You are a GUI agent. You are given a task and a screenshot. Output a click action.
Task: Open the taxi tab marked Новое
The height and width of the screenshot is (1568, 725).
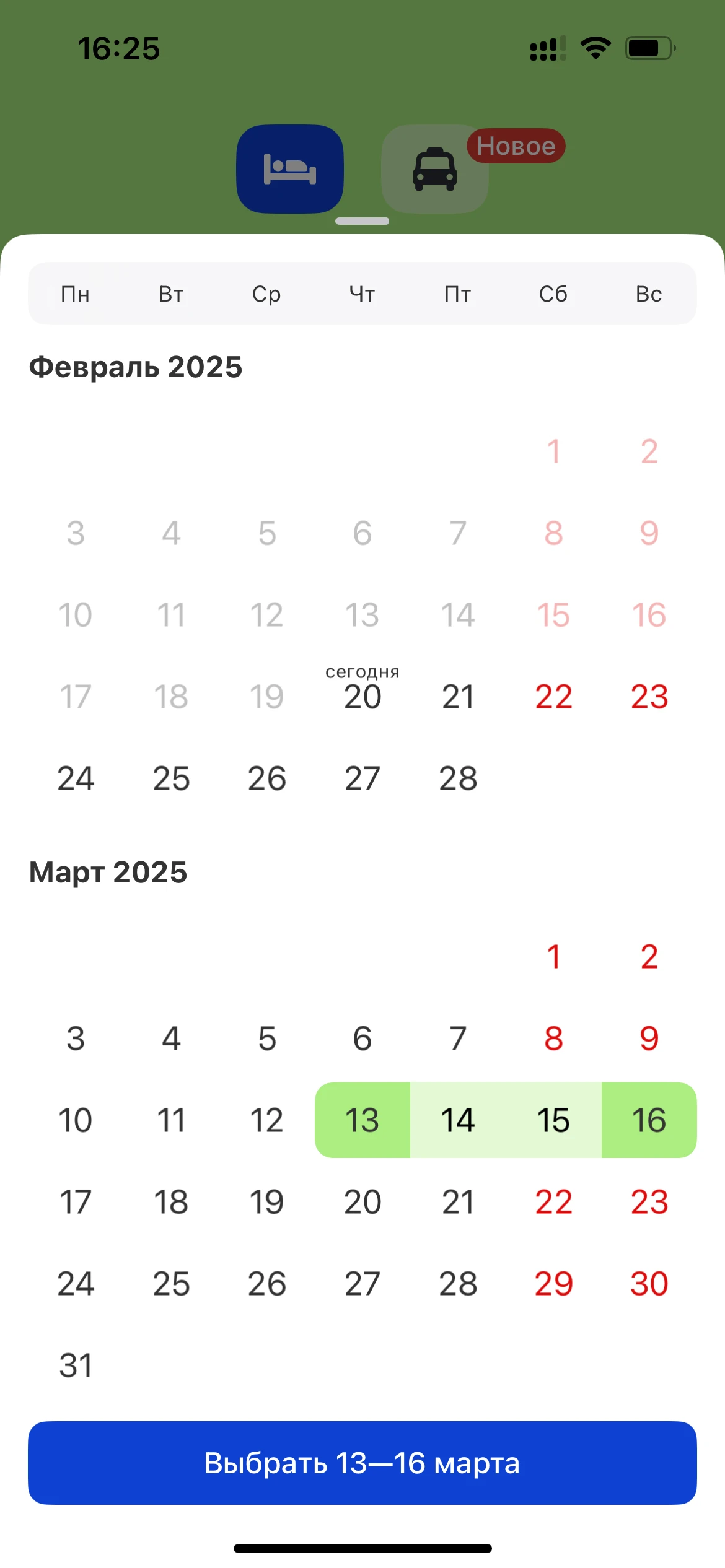[x=435, y=169]
